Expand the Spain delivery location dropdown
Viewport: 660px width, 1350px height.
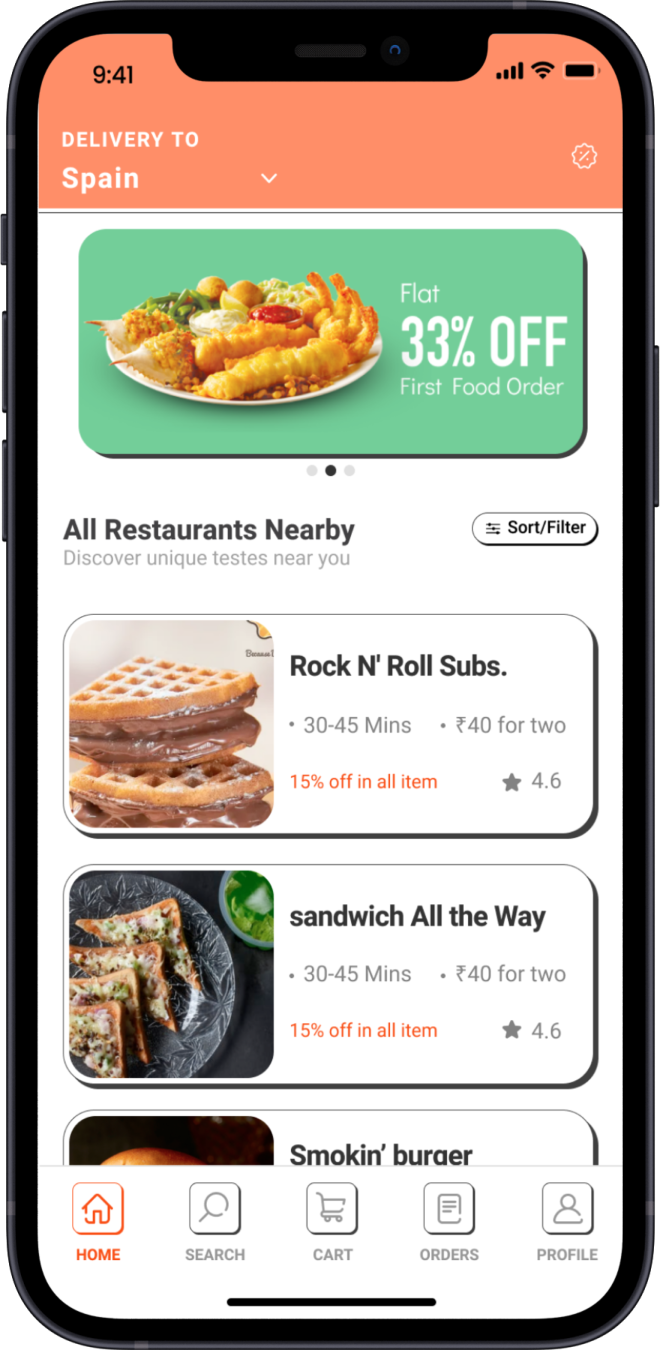pyautogui.click(x=268, y=178)
